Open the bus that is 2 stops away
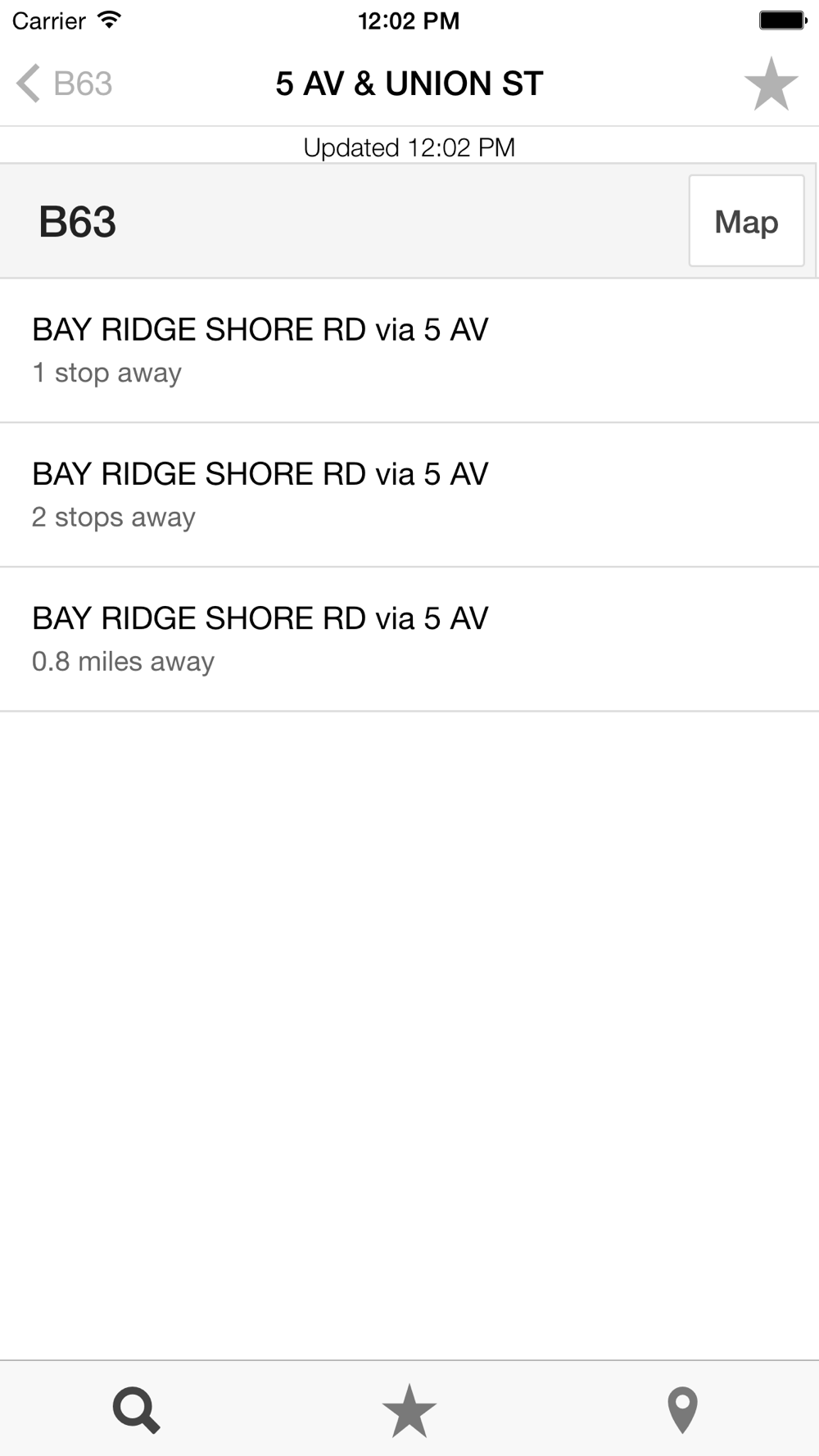 409,495
